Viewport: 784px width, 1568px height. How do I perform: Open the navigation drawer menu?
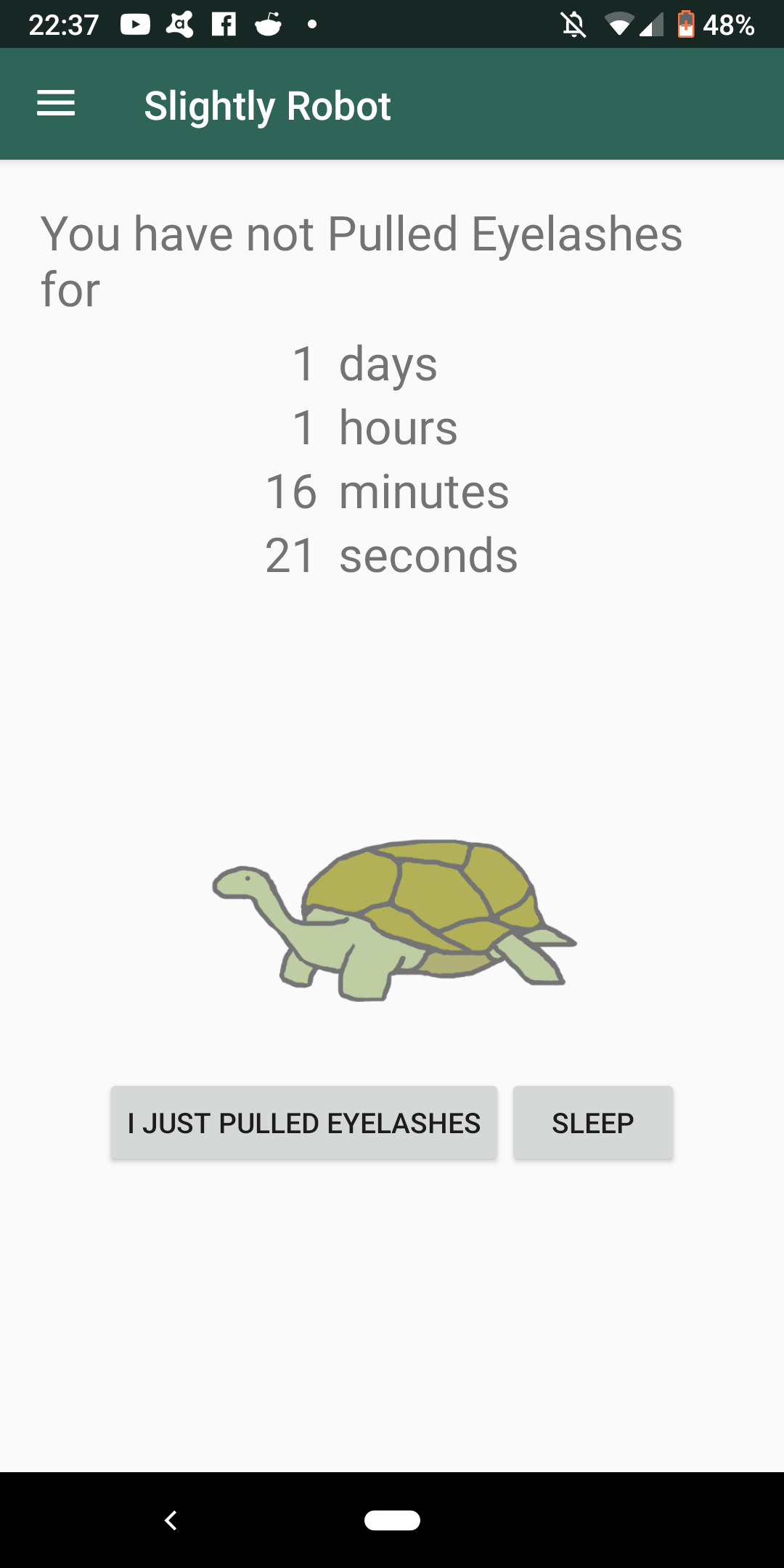56,104
